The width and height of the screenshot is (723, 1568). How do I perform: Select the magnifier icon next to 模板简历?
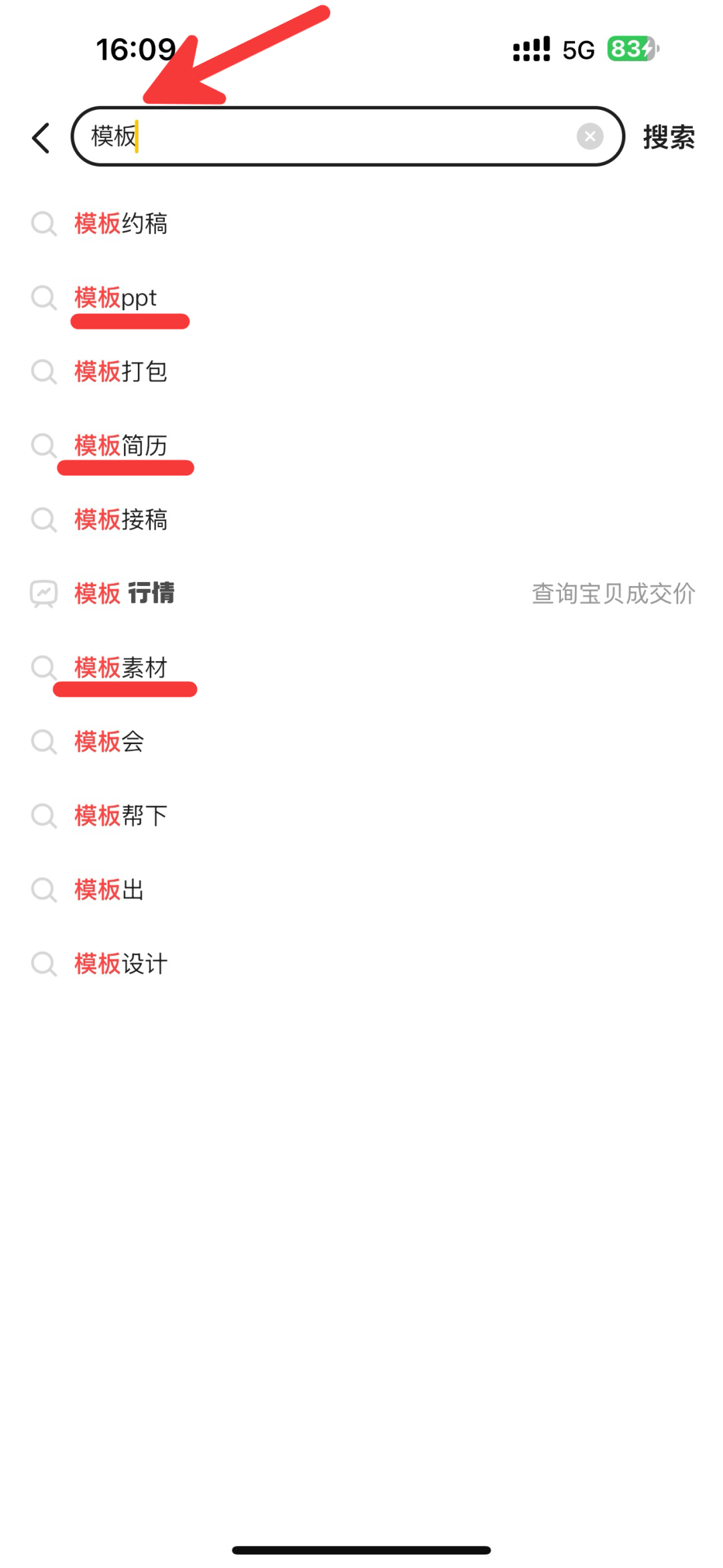pyautogui.click(x=44, y=446)
